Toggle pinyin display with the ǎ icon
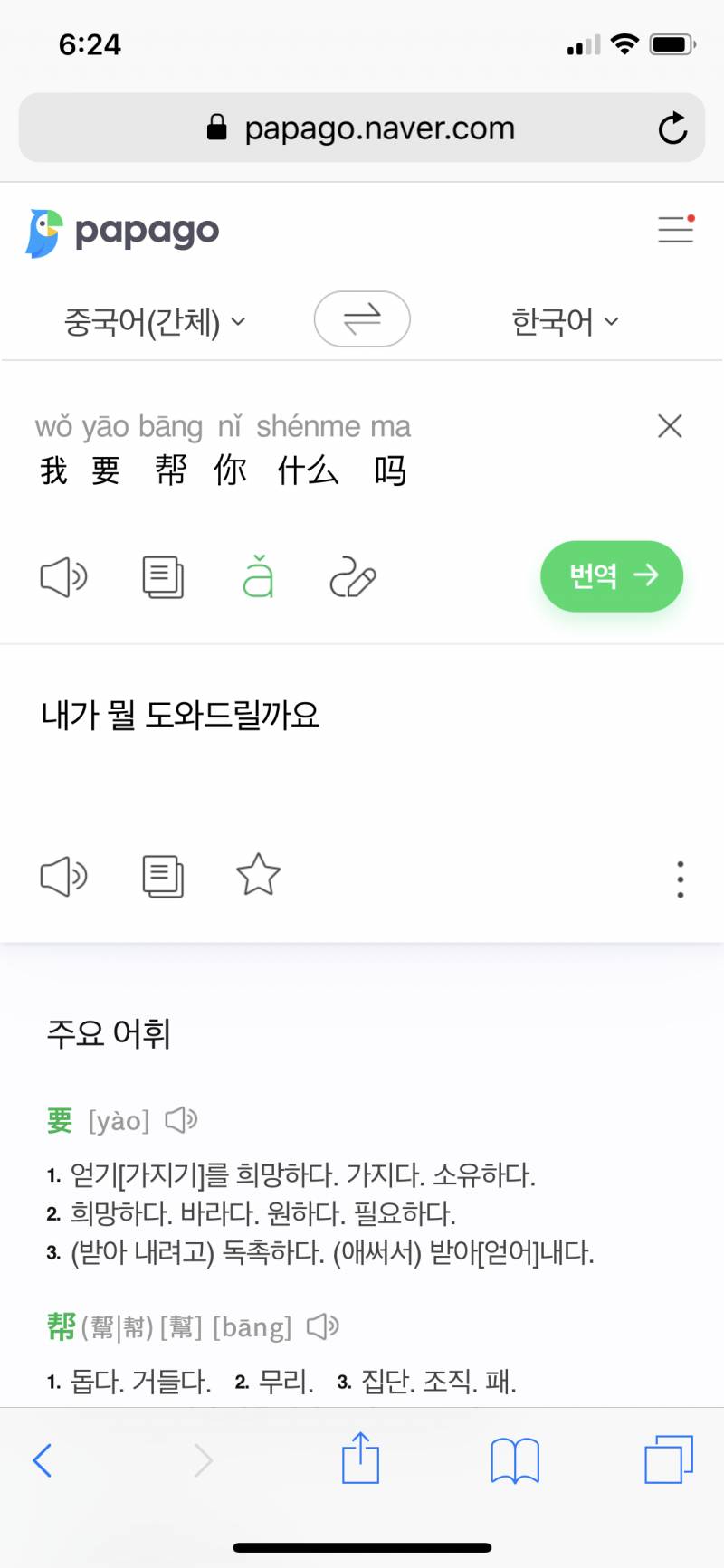This screenshot has height=1568, width=724. click(258, 576)
